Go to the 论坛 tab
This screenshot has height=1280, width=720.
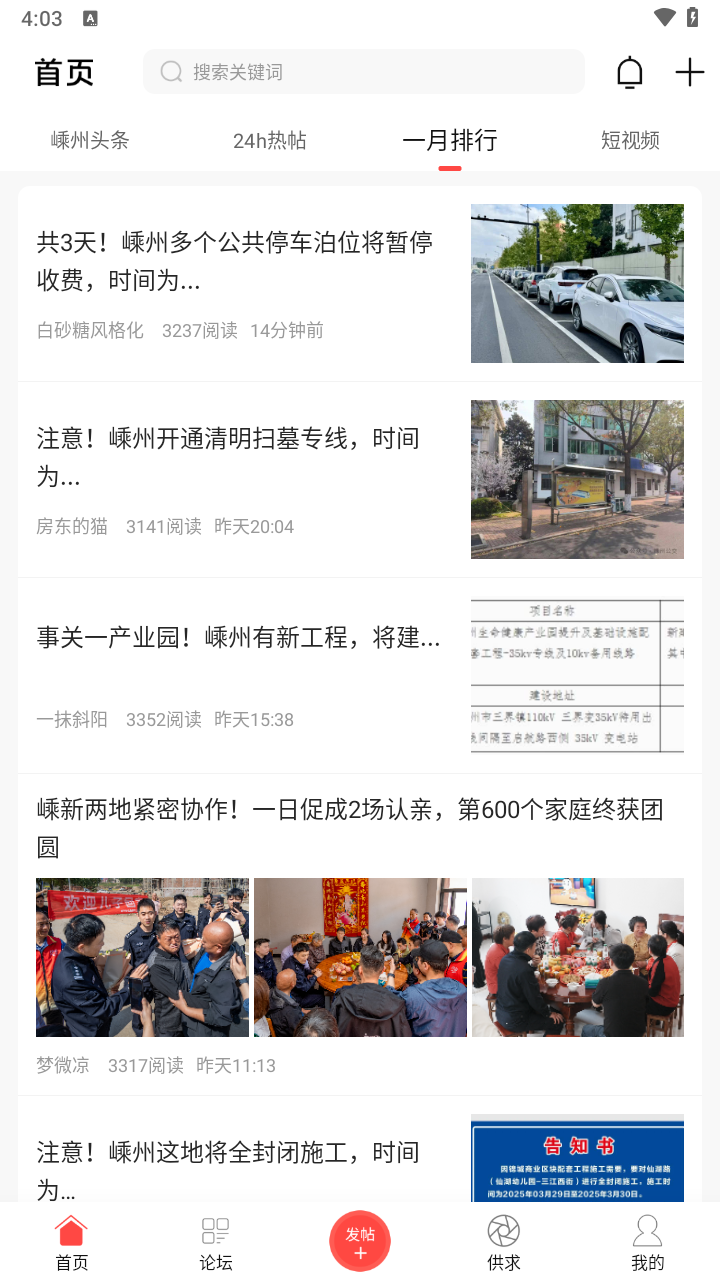click(x=216, y=1243)
